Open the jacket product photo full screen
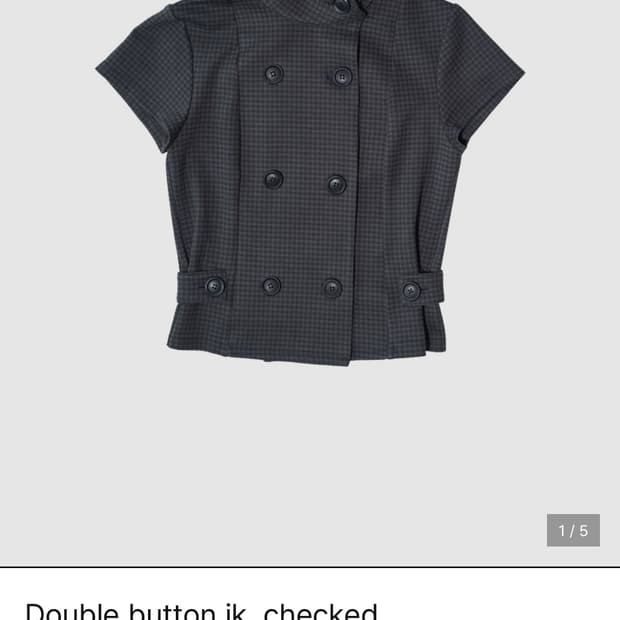Image resolution: width=620 pixels, height=620 pixels. click(309, 200)
